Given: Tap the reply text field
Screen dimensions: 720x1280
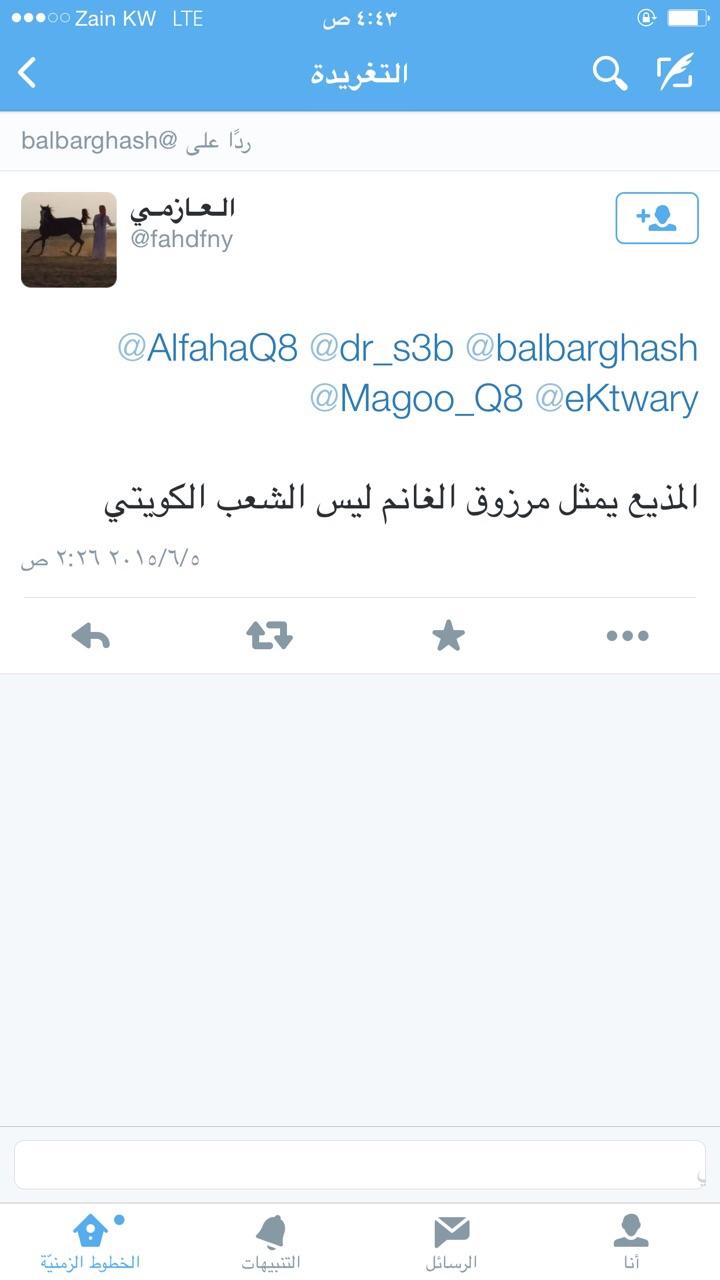Looking at the screenshot, I should [x=360, y=1165].
